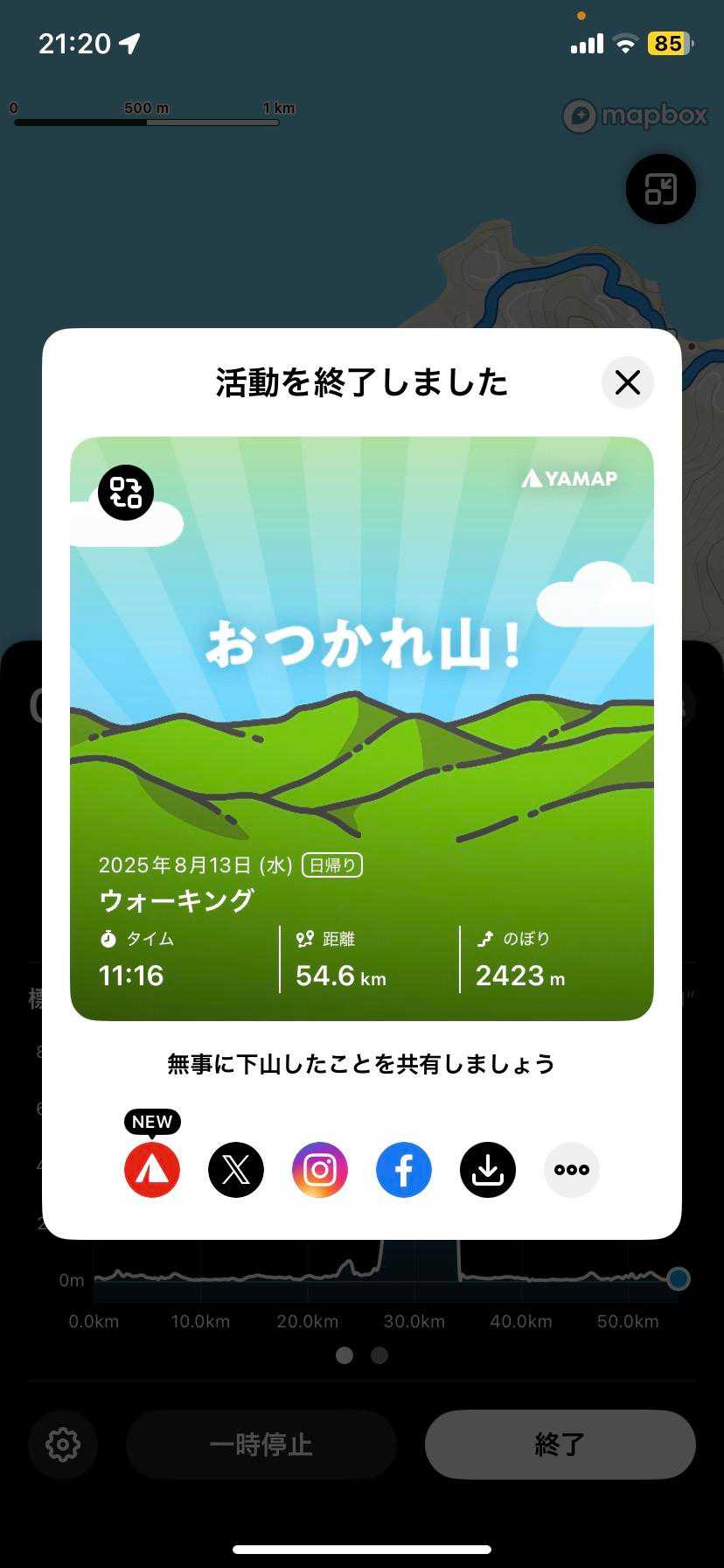The height and width of the screenshot is (1568, 724).
Task: Share the activity to YAMAP
Action: tap(152, 1170)
